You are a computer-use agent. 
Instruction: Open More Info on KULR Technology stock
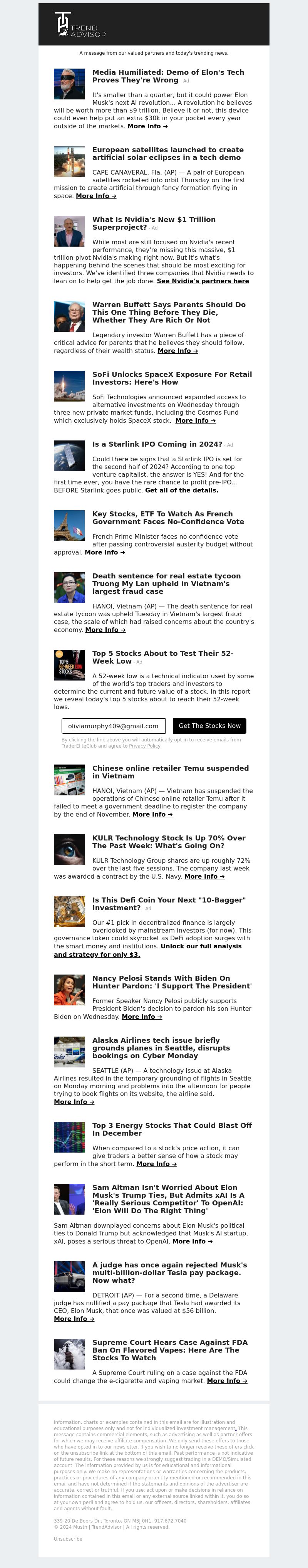[204, 877]
